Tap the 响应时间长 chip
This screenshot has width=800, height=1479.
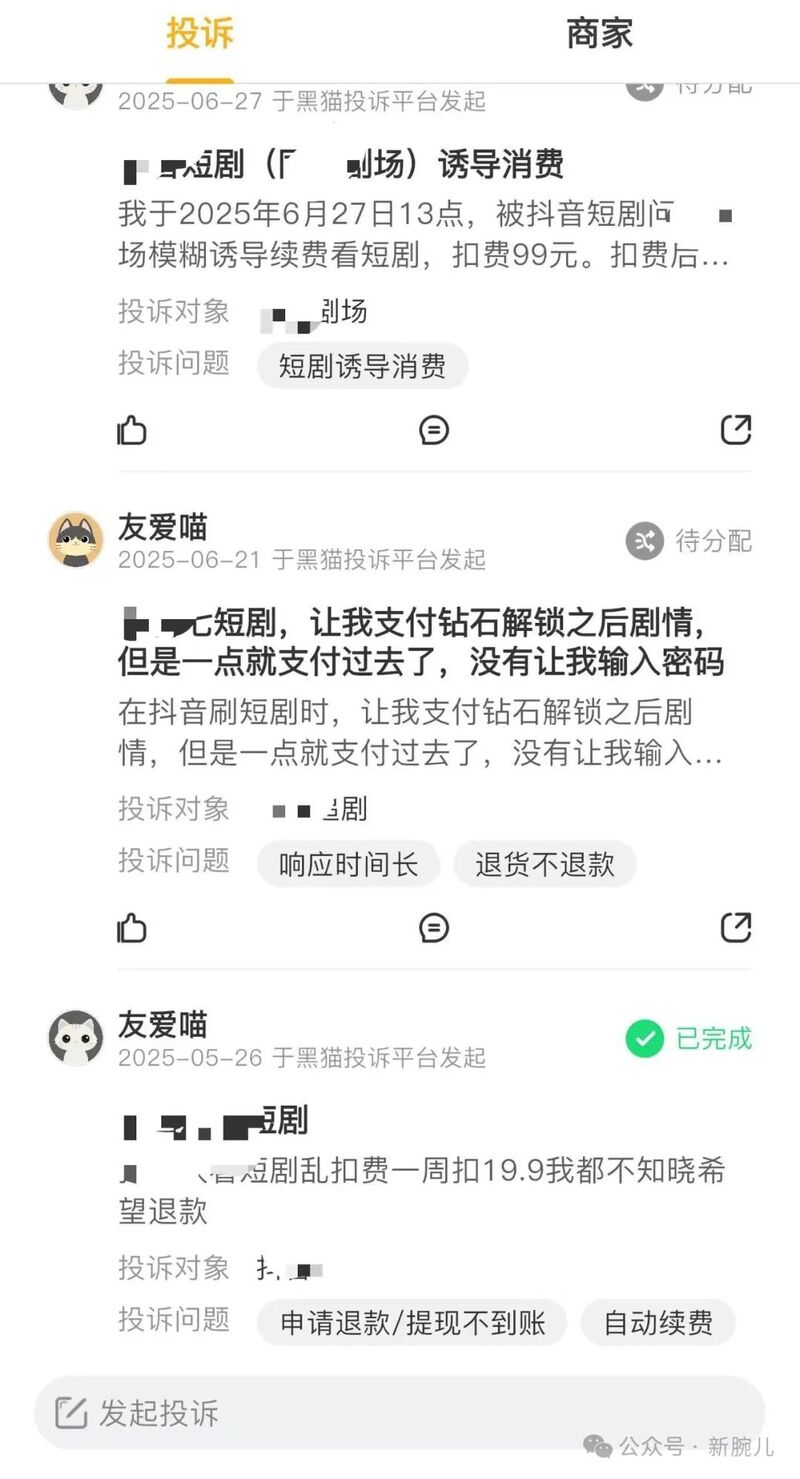(x=347, y=864)
